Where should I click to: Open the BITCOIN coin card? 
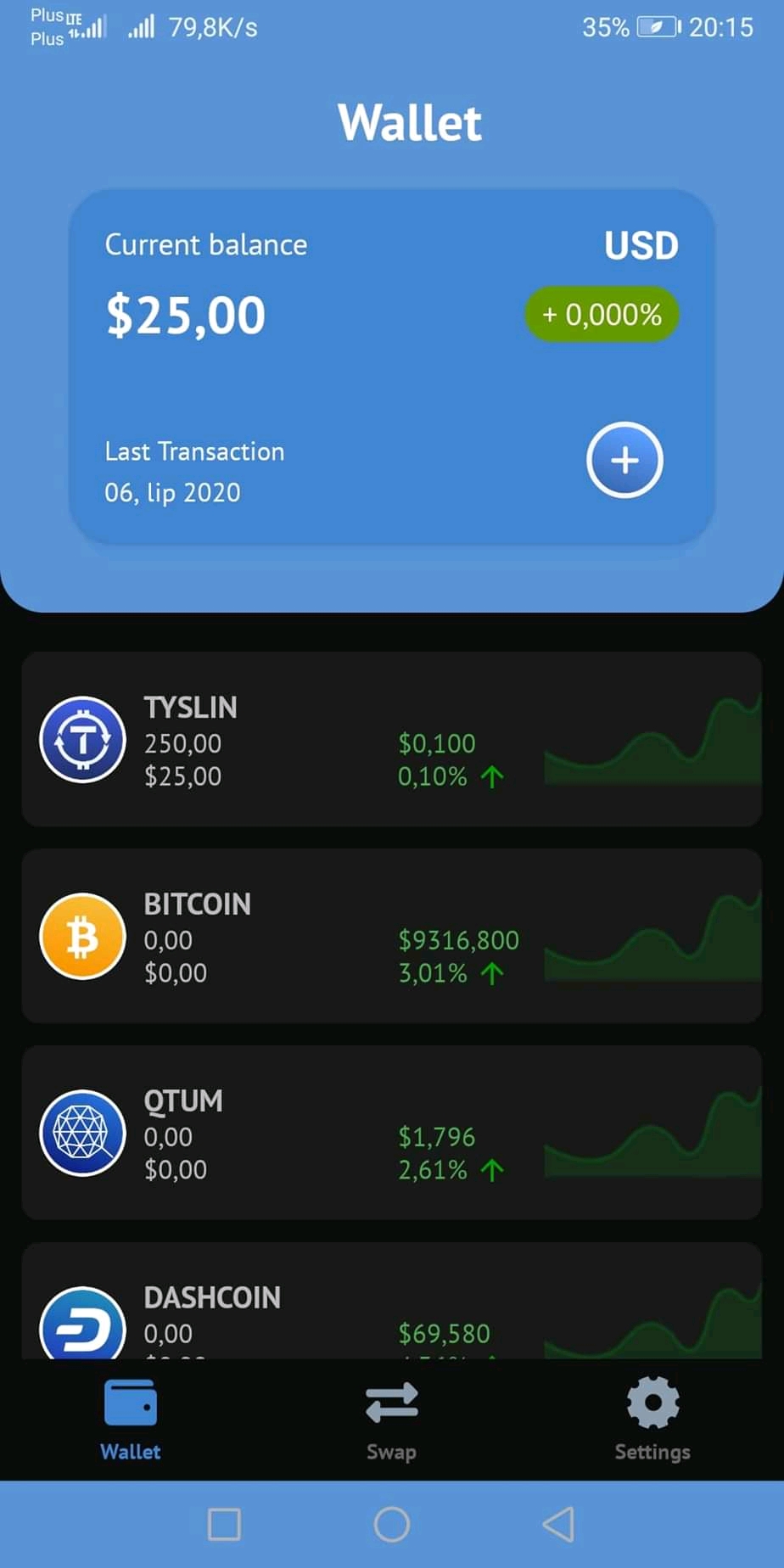(x=392, y=936)
